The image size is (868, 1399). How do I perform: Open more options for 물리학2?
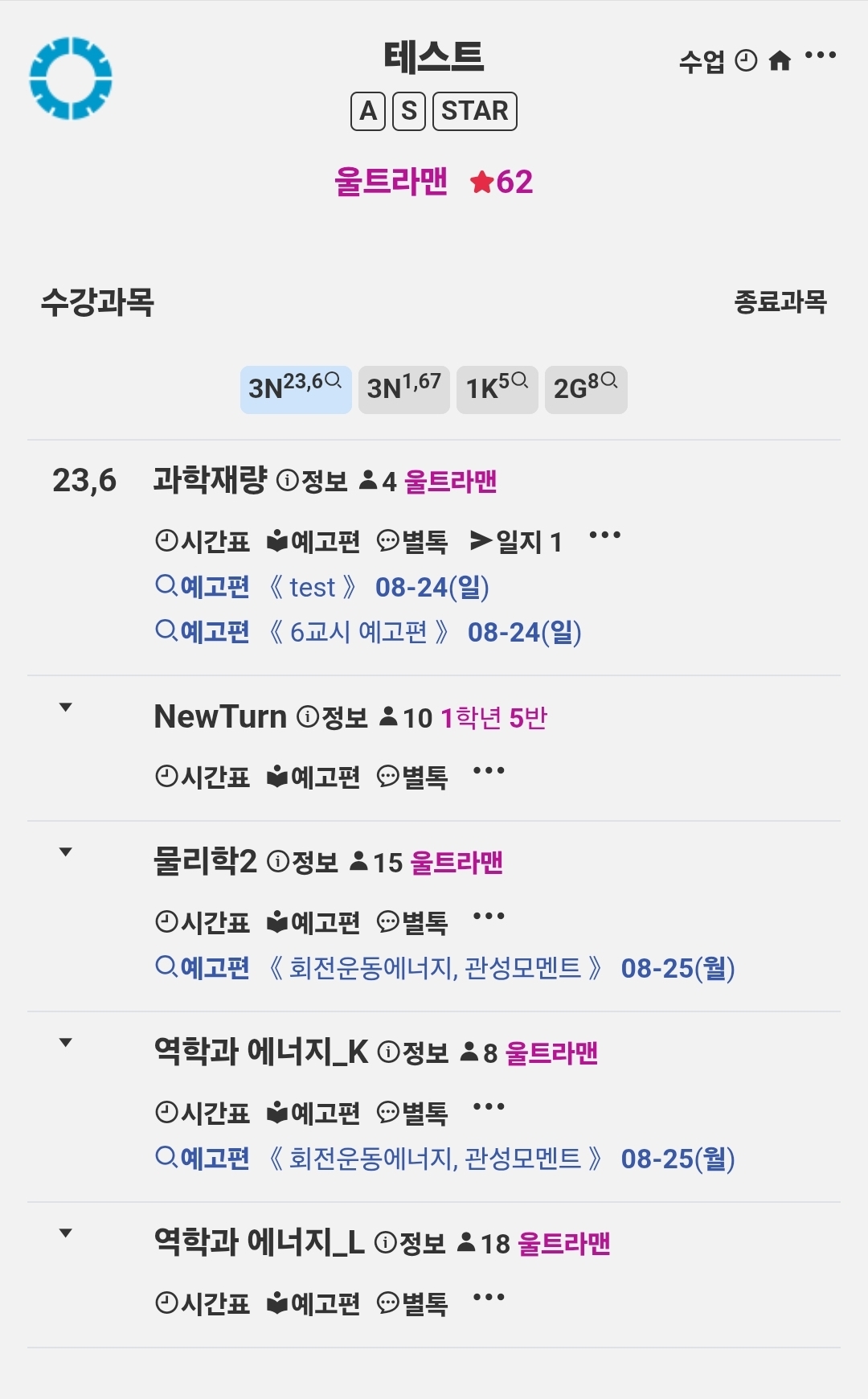pos(489,916)
